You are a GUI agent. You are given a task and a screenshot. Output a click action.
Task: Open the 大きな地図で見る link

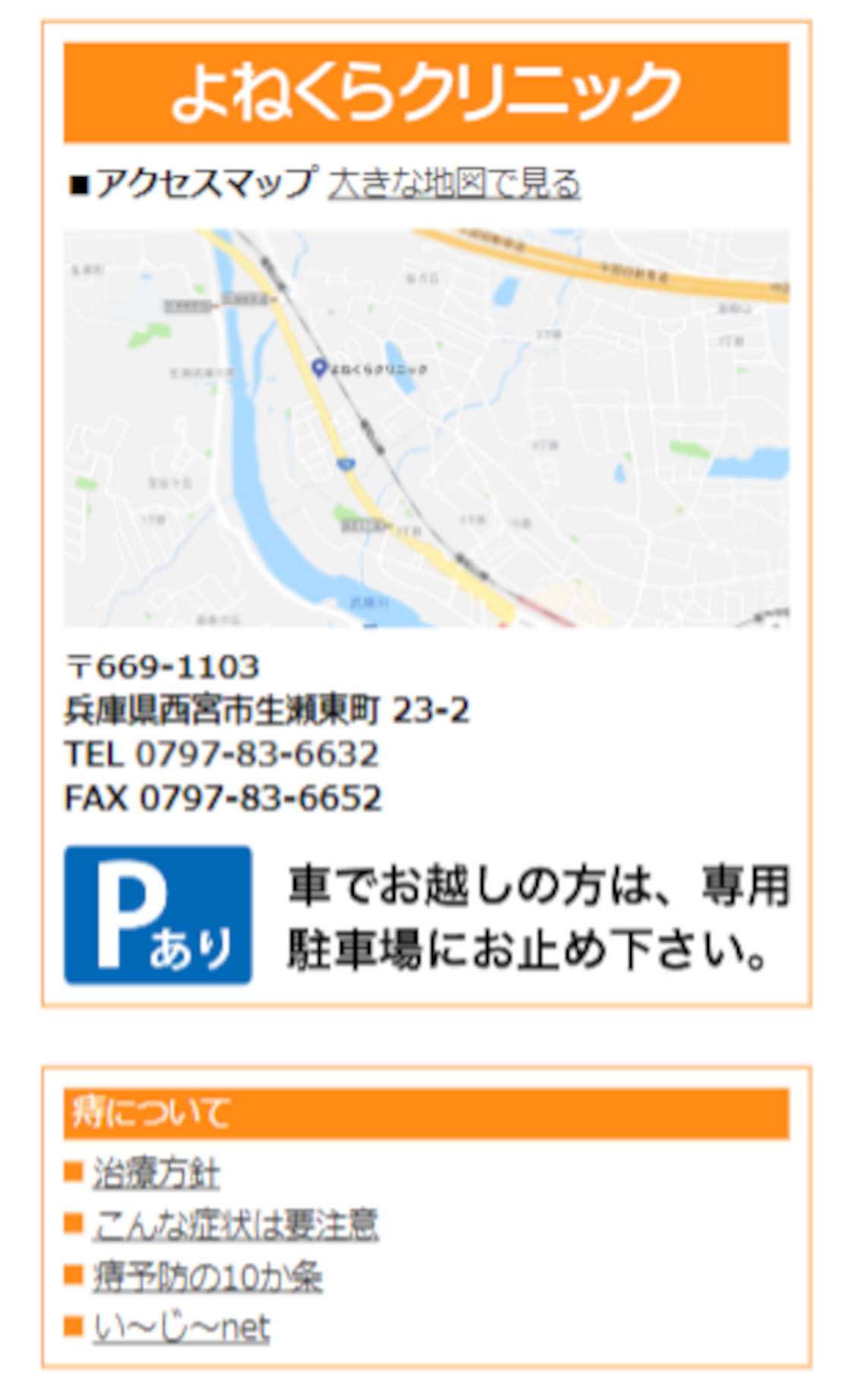[x=454, y=184]
